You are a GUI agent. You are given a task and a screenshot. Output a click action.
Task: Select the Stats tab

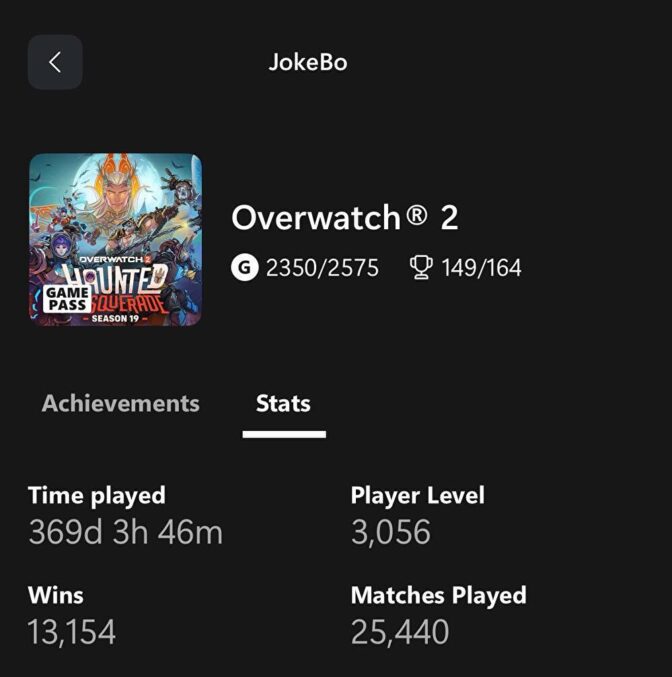pyautogui.click(x=283, y=404)
